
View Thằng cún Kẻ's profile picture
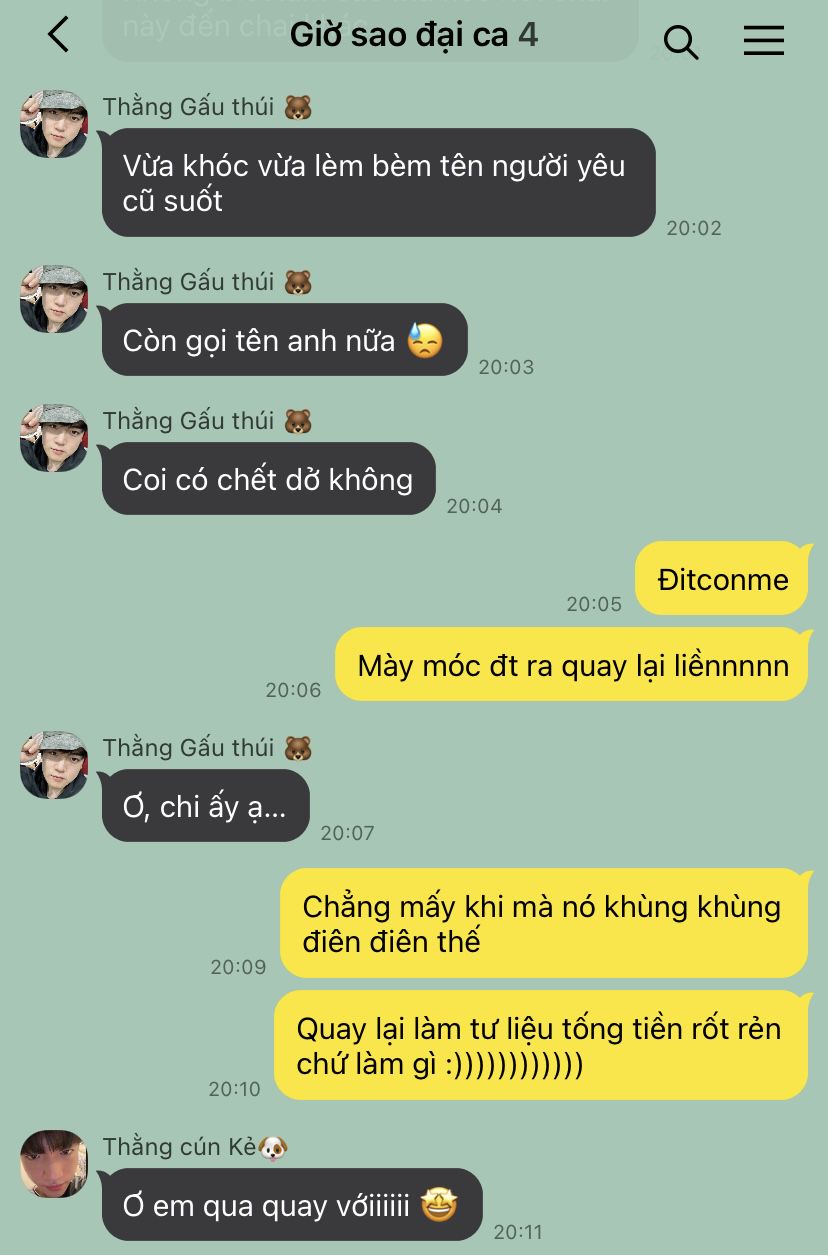[x=54, y=1164]
